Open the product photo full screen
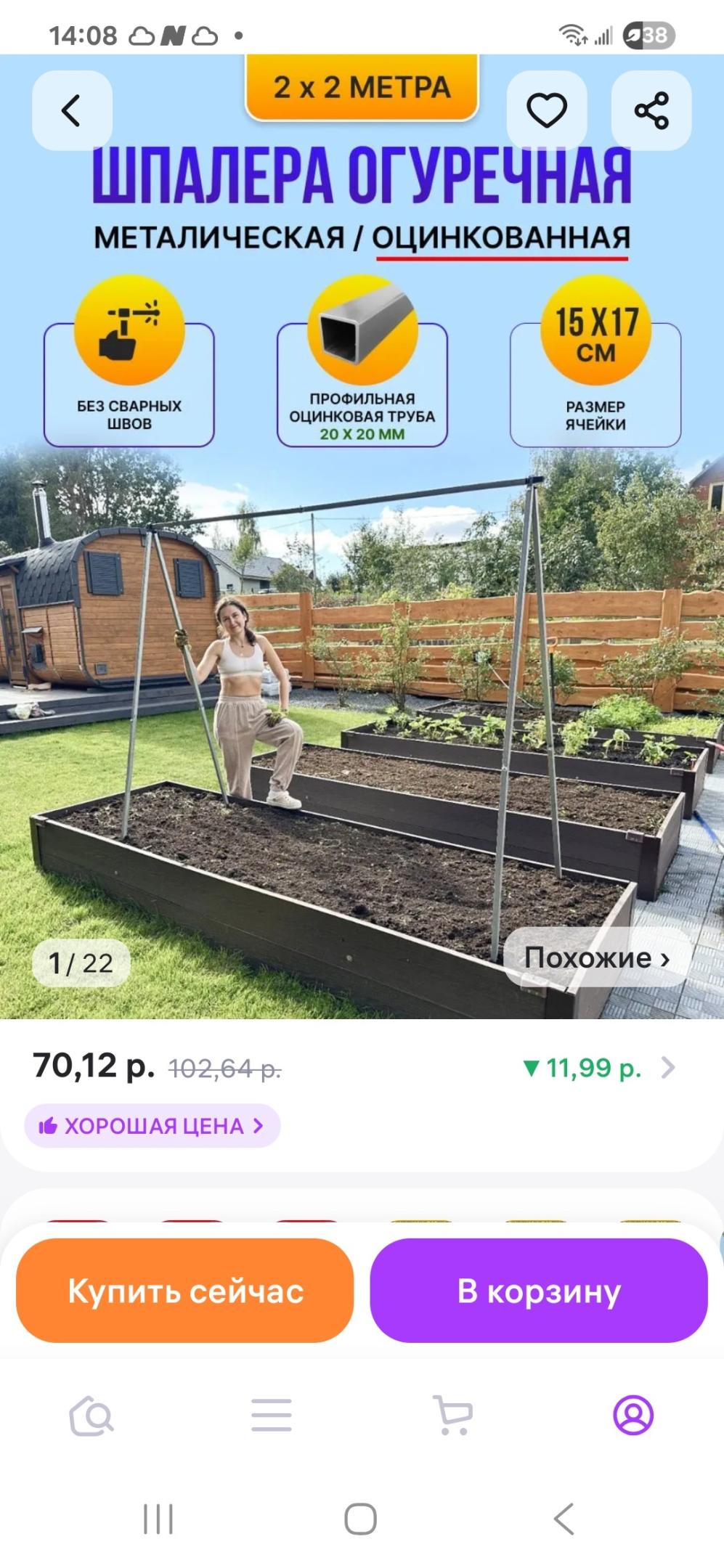 point(362,653)
